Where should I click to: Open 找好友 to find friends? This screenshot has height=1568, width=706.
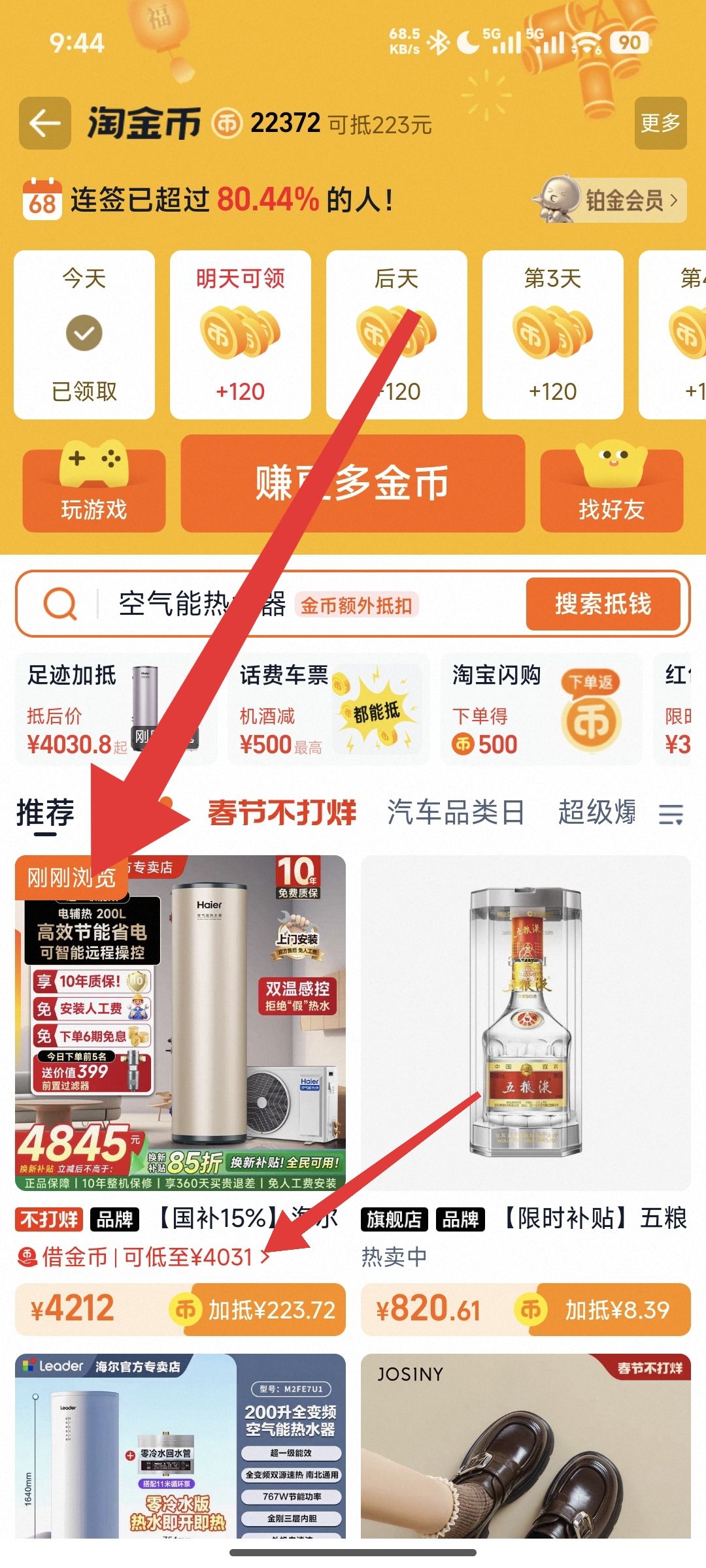click(x=612, y=490)
